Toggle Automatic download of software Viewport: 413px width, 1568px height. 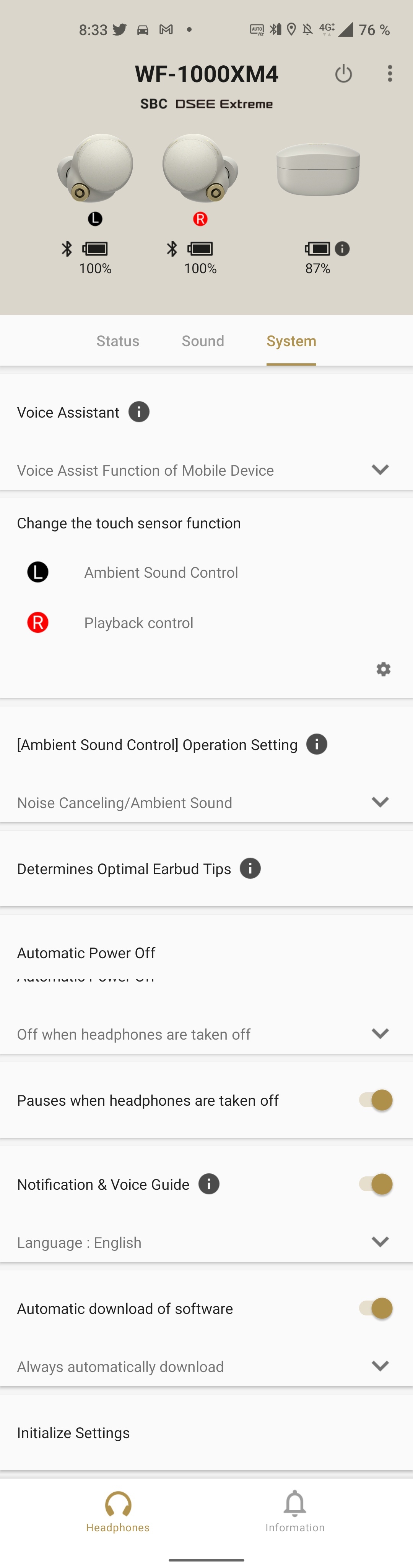coord(376,1308)
